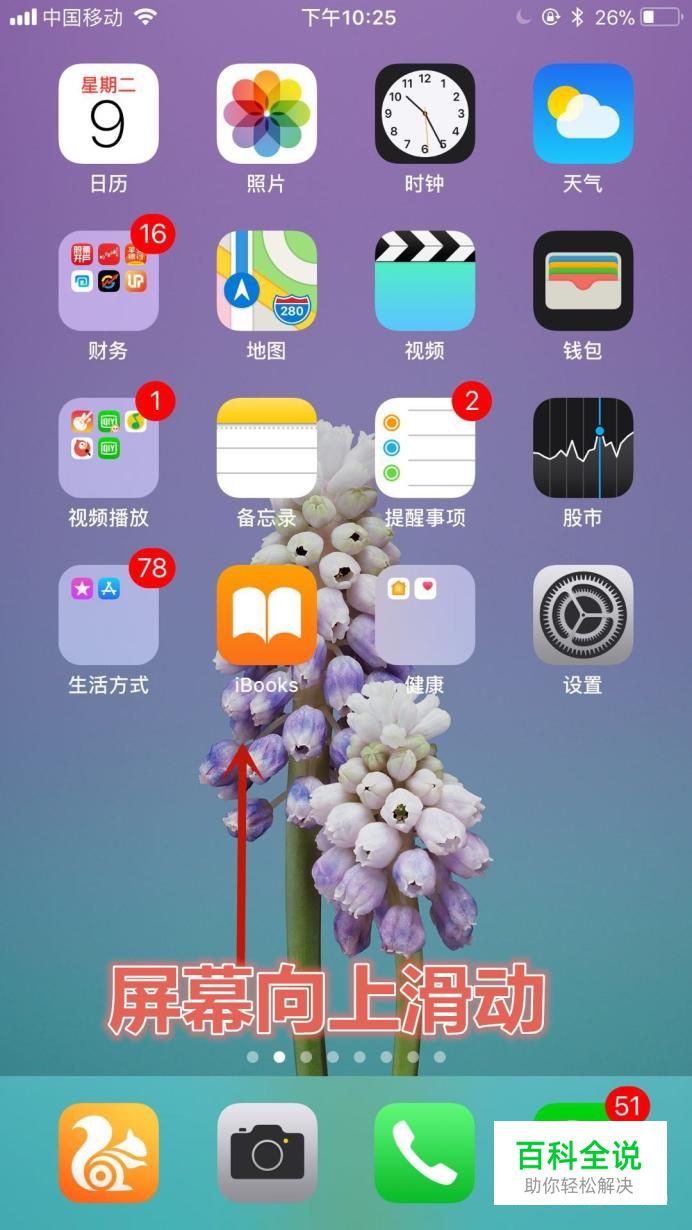
Task: Open the 备忘录 notes app
Action: (x=266, y=448)
